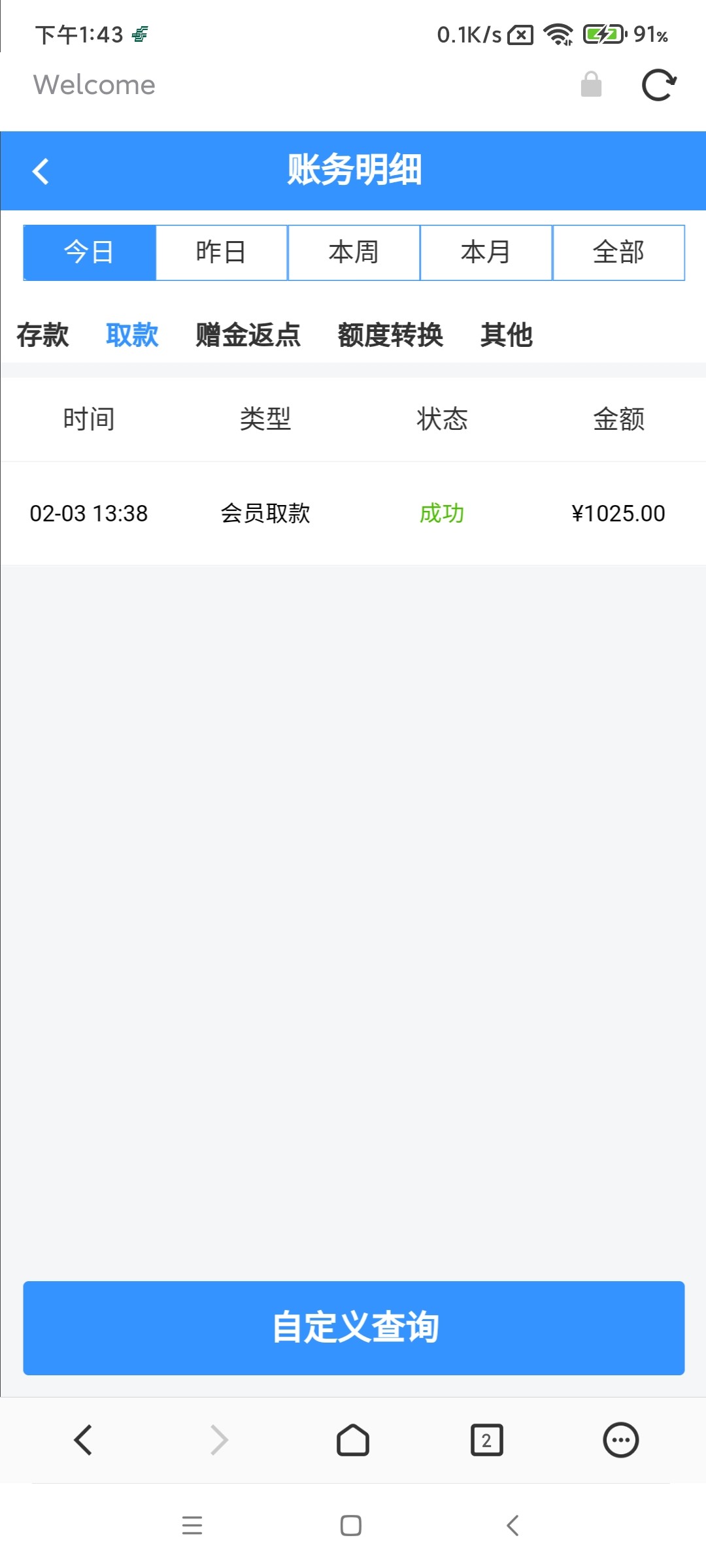
Task: Switch to 昨日 date filter
Action: (222, 253)
